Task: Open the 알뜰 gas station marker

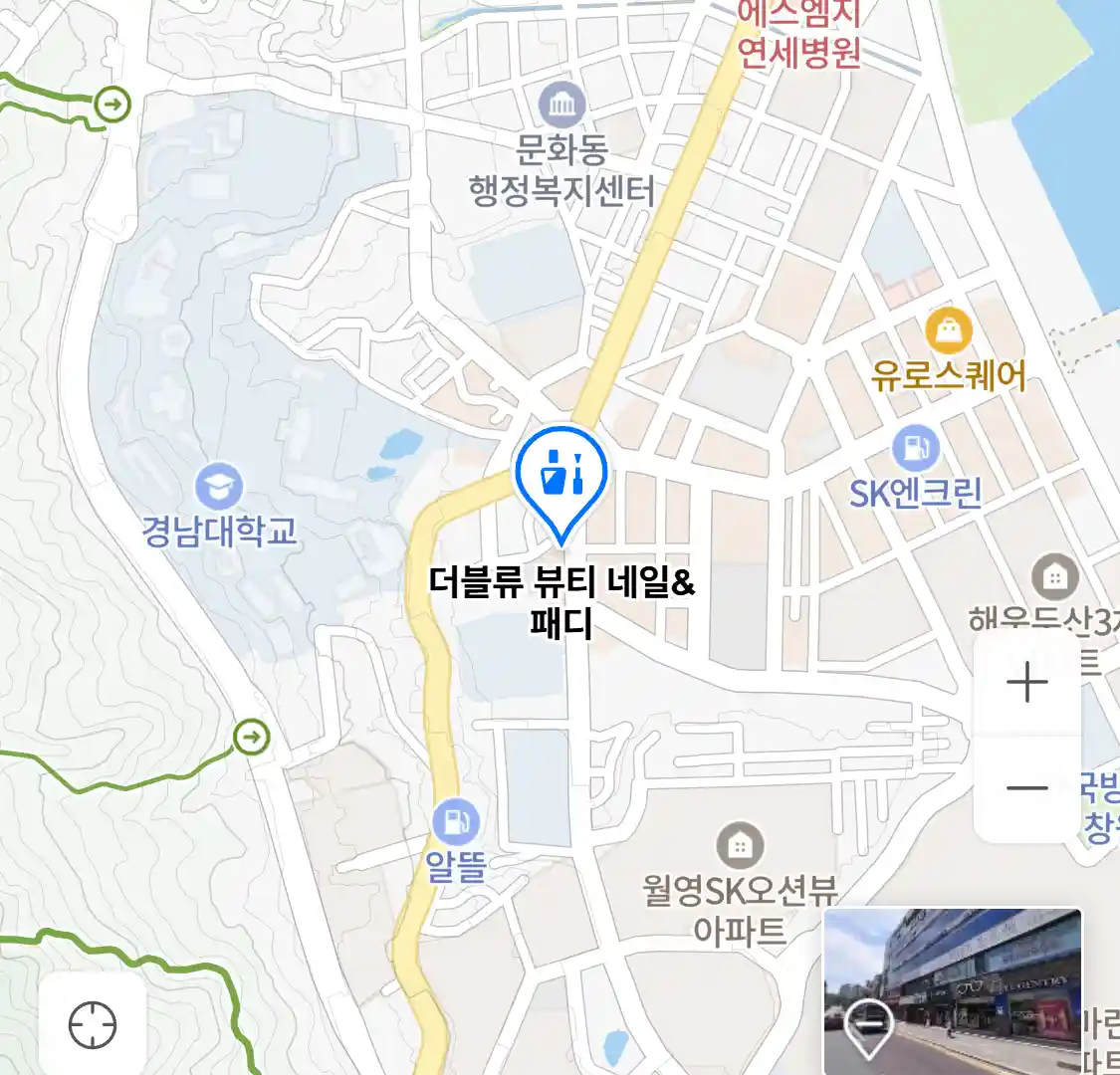Action: pos(456,822)
